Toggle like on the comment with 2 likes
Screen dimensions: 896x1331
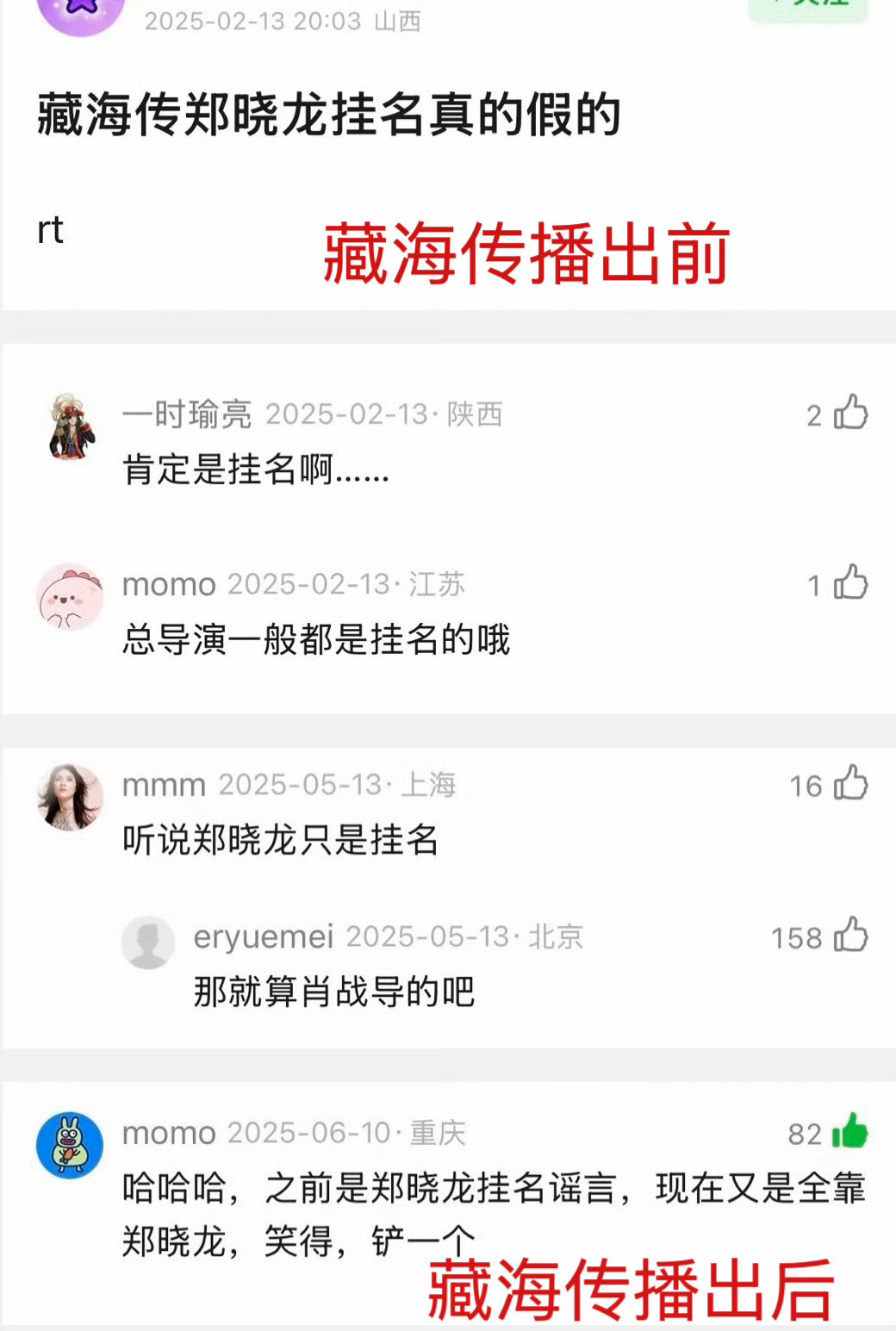click(852, 412)
